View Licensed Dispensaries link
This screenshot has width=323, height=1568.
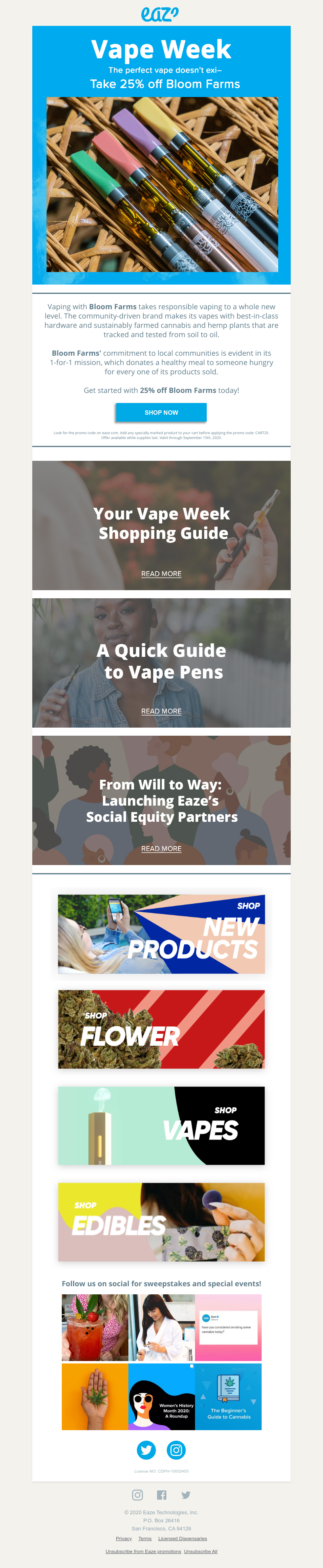182,1538
